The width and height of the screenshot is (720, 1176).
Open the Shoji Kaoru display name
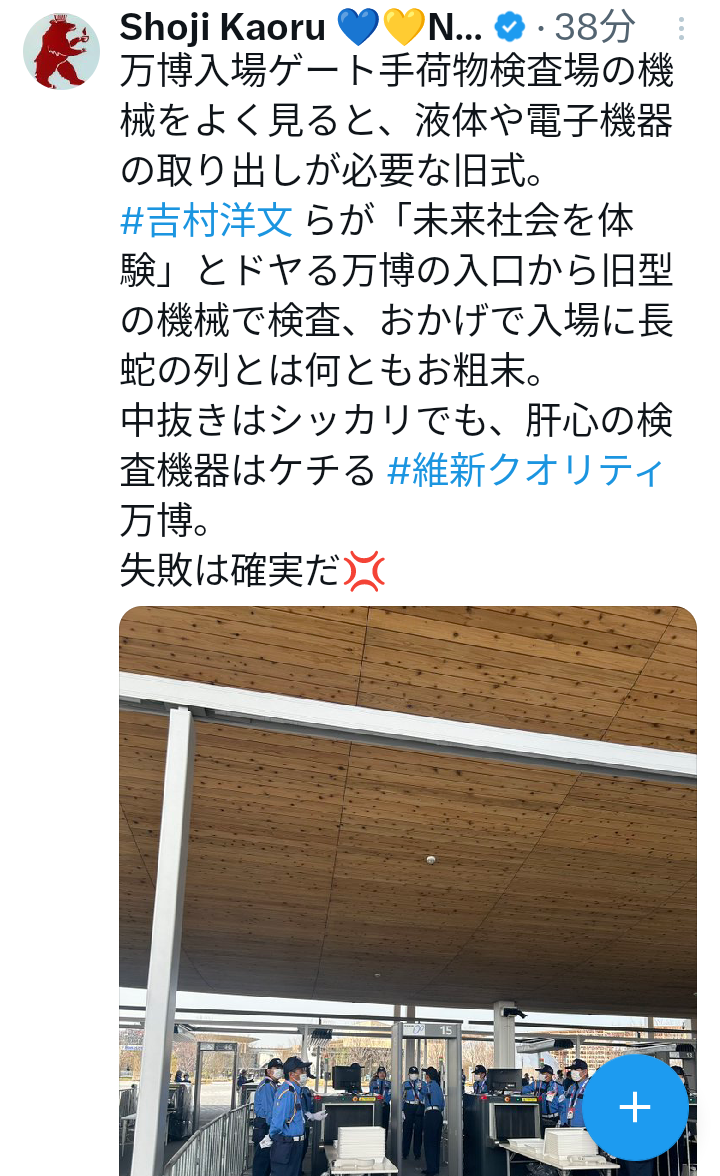[300, 27]
